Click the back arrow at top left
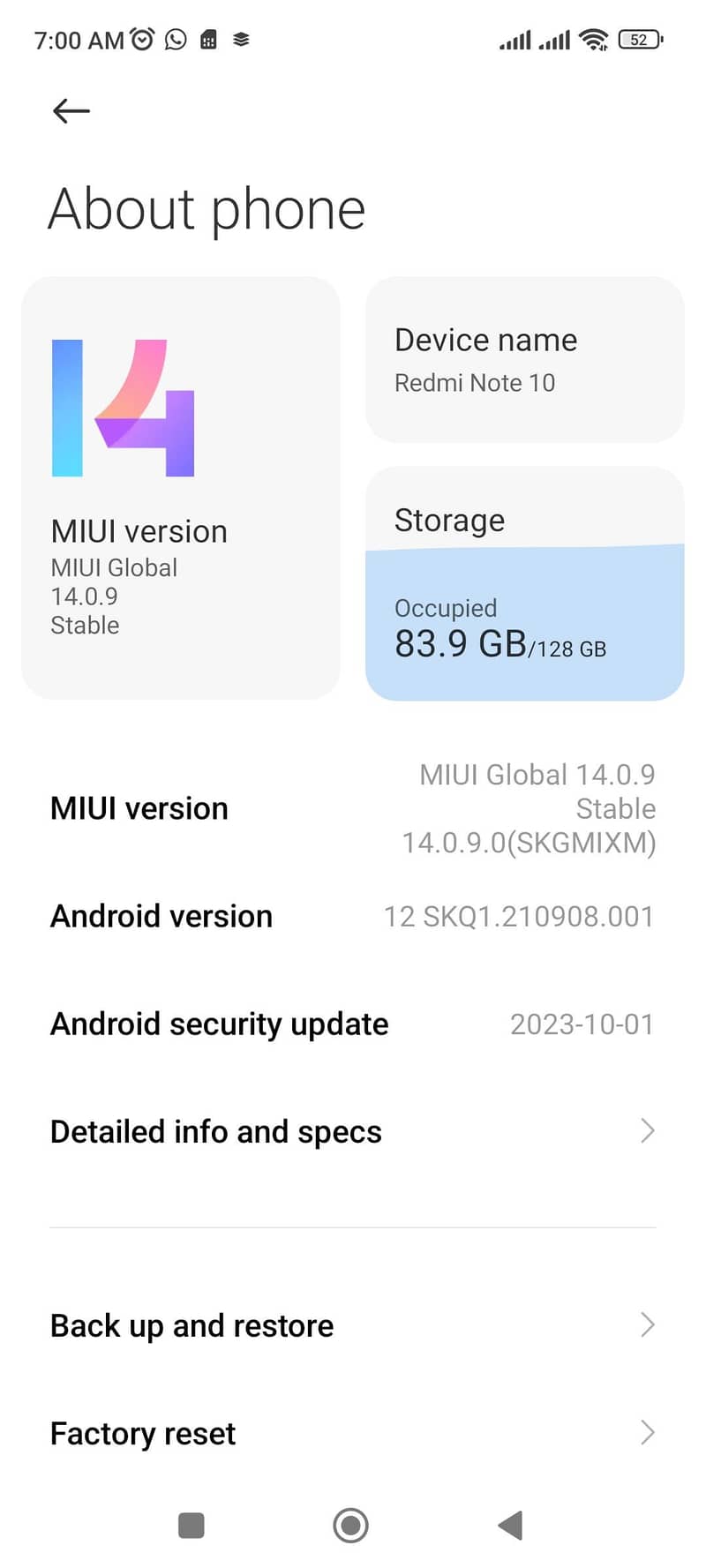Image resolution: width=706 pixels, height=1568 pixels. (71, 111)
